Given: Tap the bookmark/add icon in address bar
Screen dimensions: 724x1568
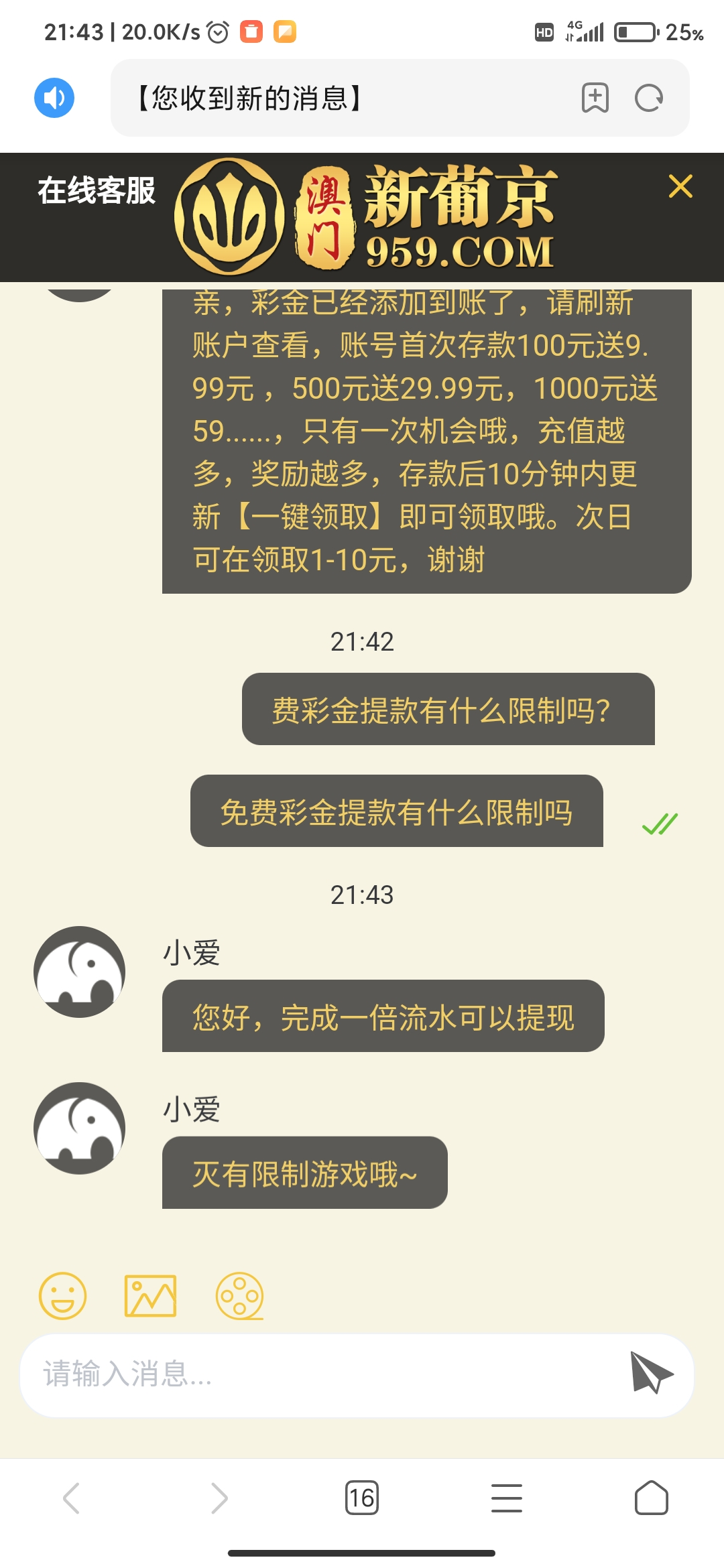Looking at the screenshot, I should 594,99.
